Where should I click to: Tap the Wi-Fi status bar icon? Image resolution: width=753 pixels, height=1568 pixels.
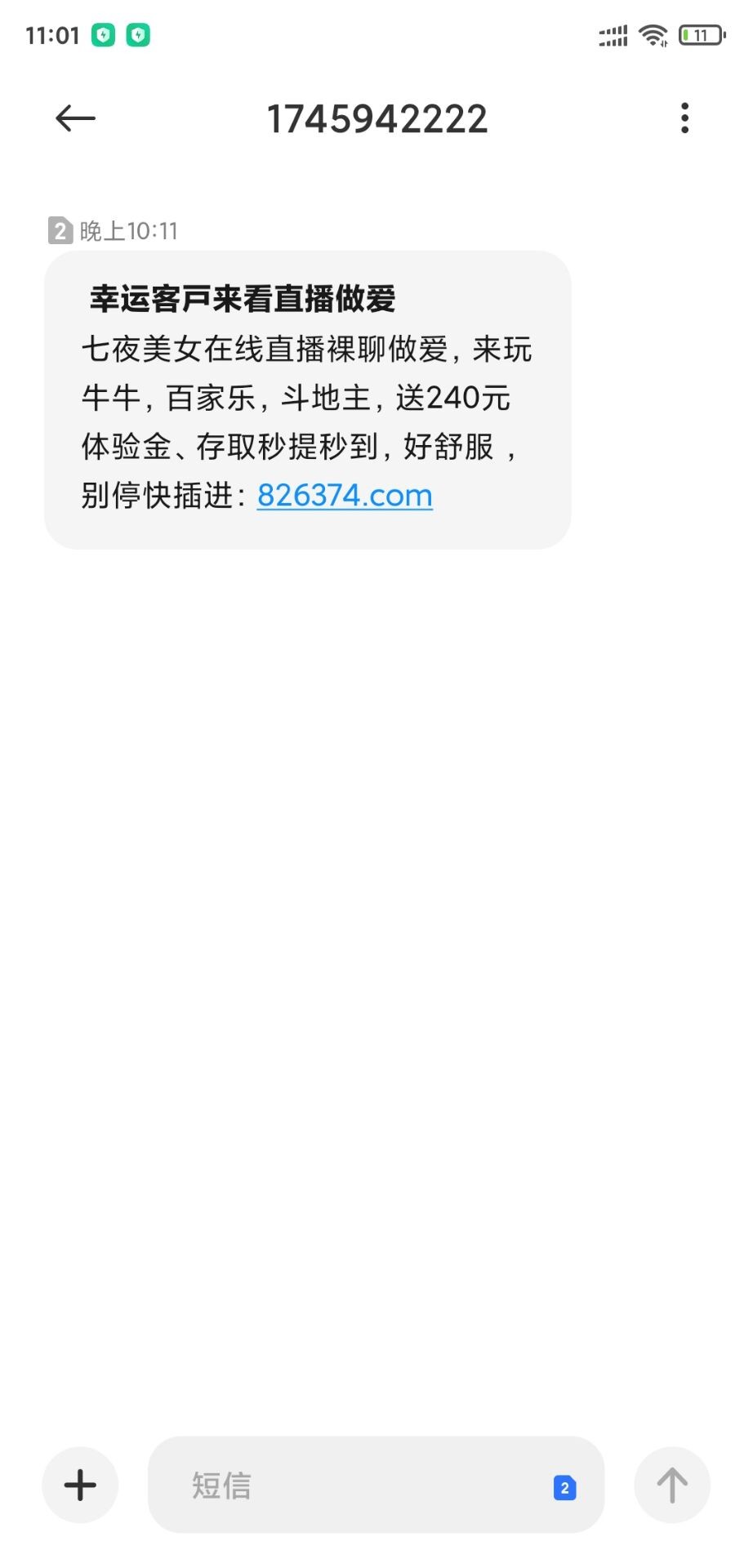tap(653, 35)
